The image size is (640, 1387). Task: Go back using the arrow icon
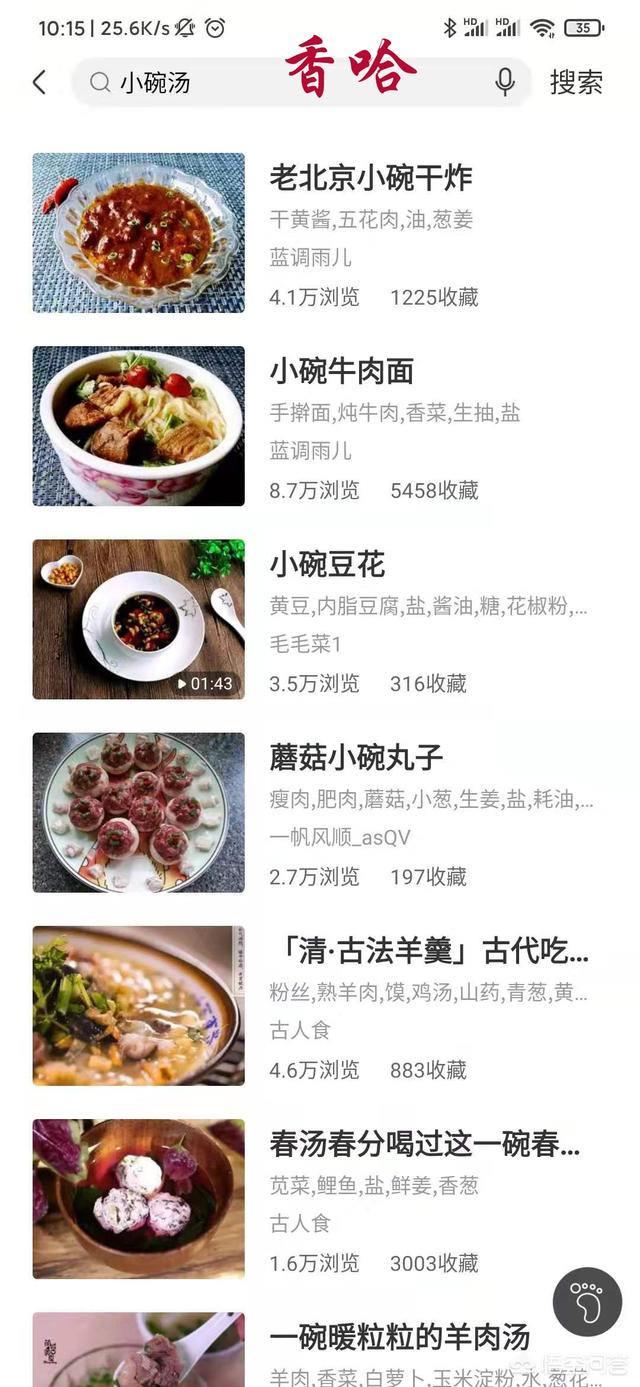point(39,82)
